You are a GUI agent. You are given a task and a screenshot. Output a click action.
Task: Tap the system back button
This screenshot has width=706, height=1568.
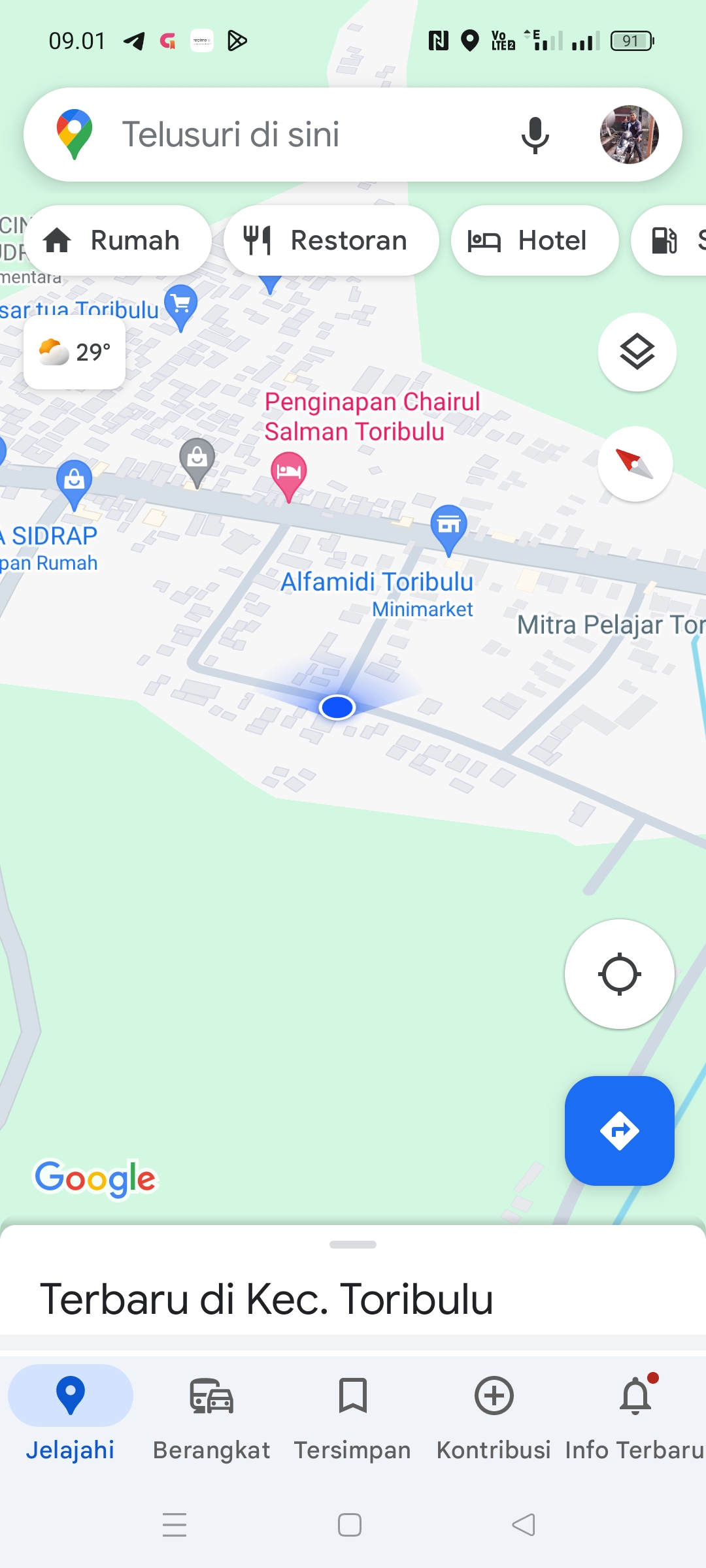tap(524, 1525)
